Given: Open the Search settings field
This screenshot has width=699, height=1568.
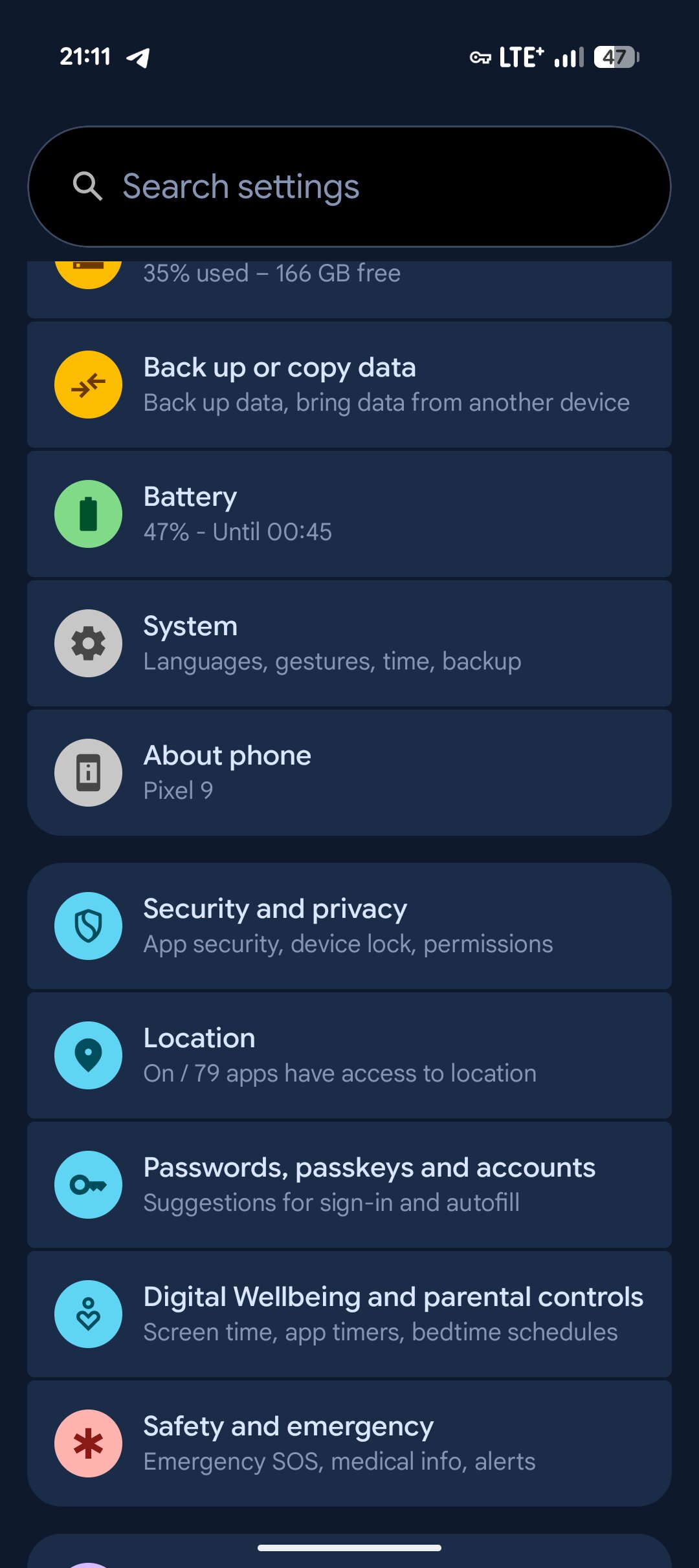Looking at the screenshot, I should [x=349, y=186].
